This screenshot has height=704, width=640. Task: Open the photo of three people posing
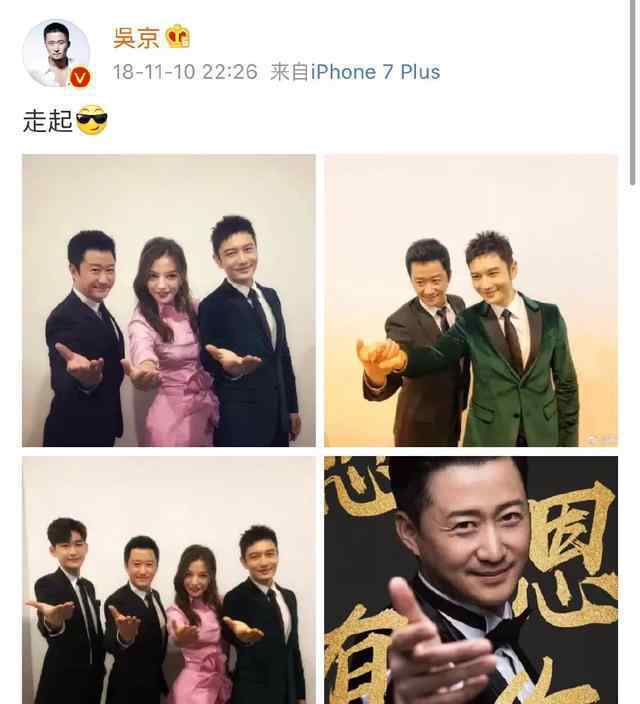168,300
